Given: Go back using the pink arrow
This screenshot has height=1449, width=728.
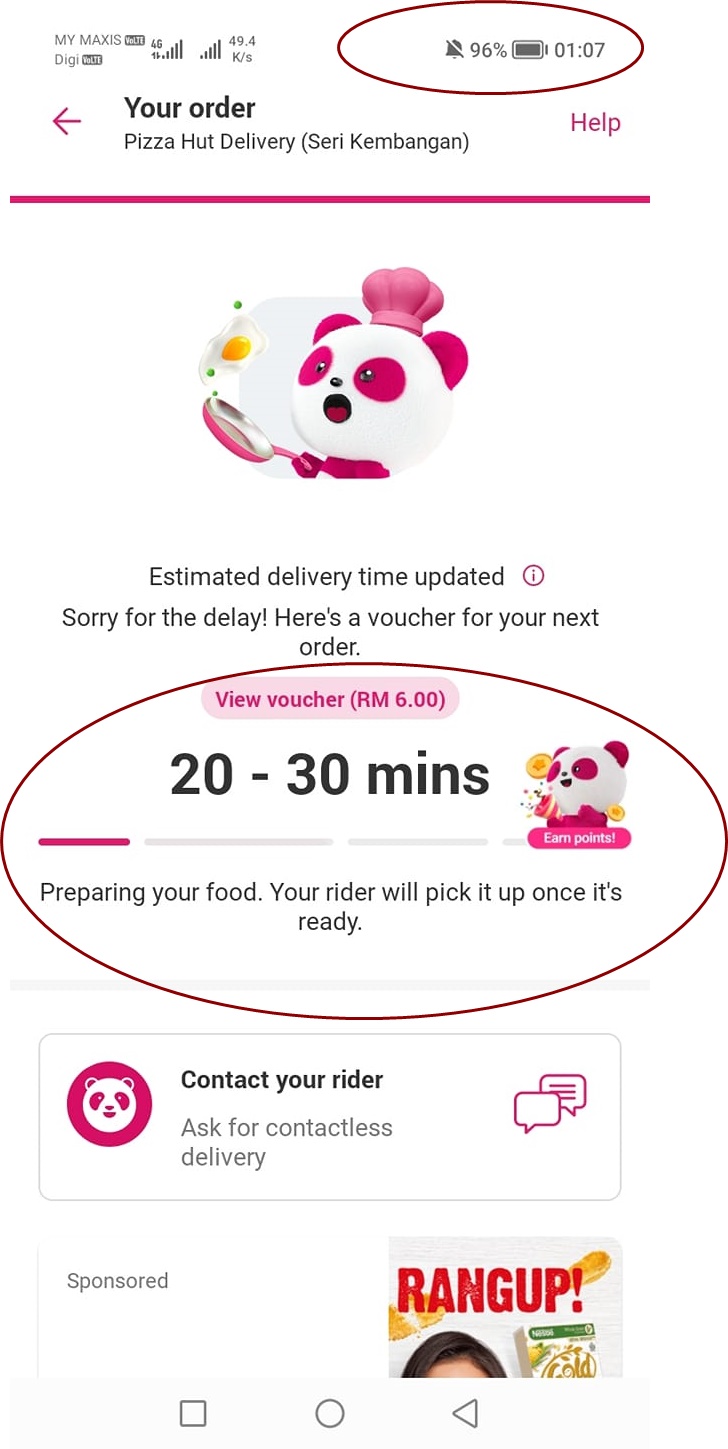Looking at the screenshot, I should click(67, 122).
